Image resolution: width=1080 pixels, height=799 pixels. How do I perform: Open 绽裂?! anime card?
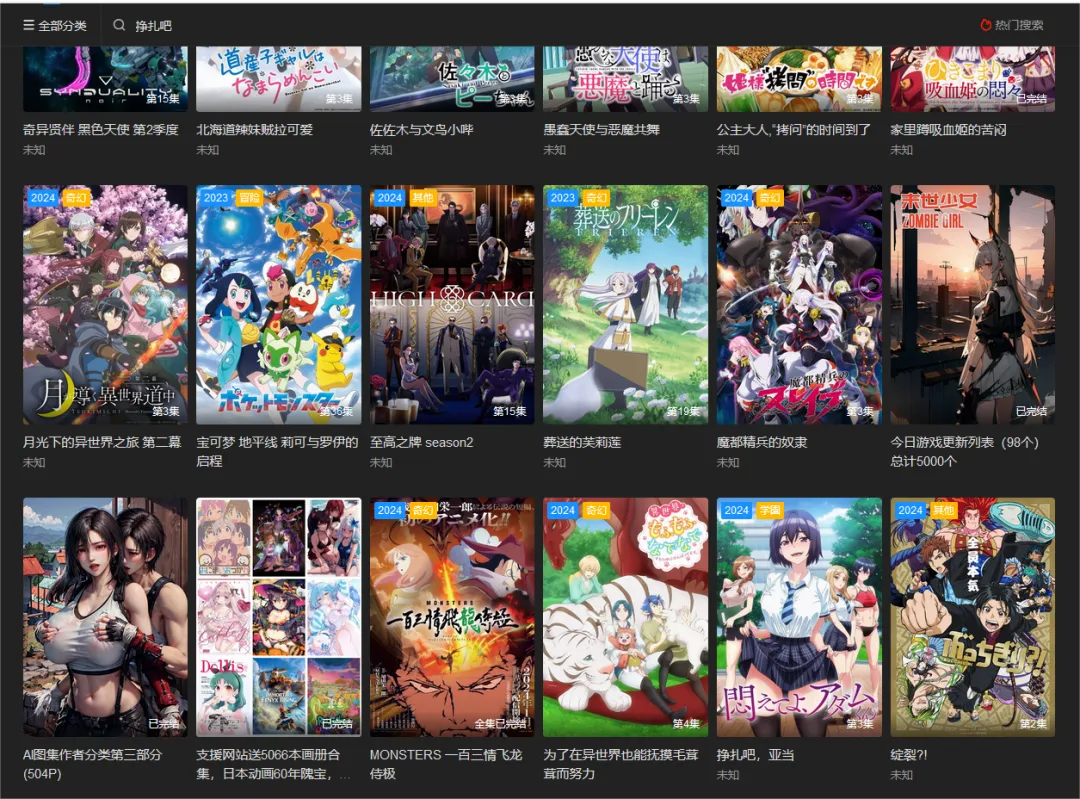point(972,617)
